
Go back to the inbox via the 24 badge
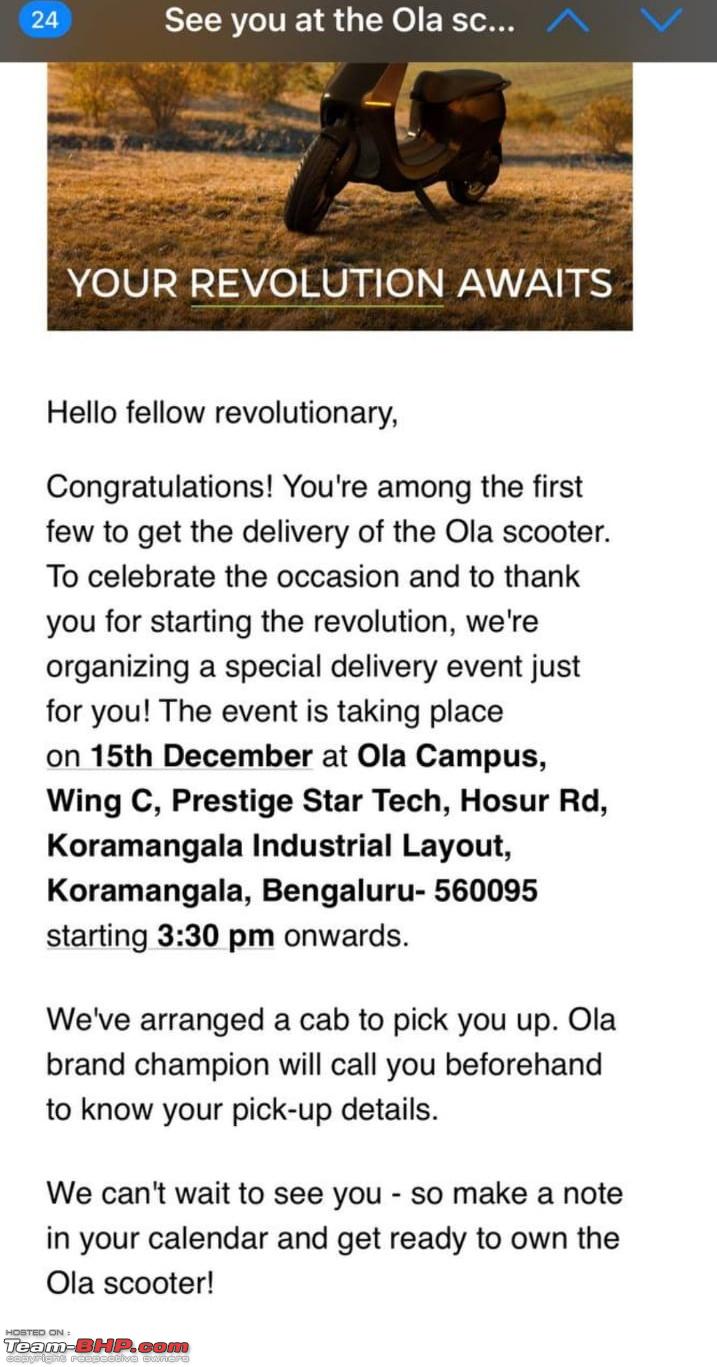(45, 20)
